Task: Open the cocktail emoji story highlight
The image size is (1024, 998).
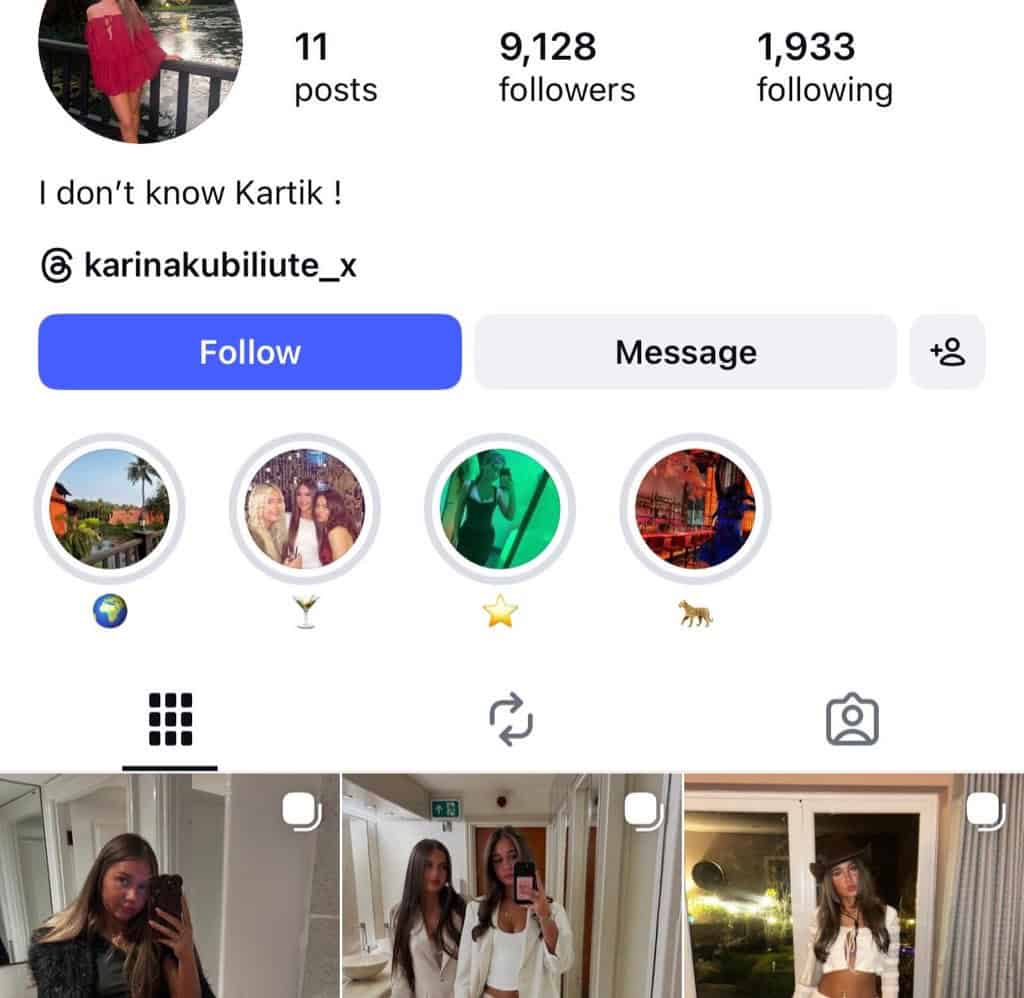Action: (x=305, y=509)
